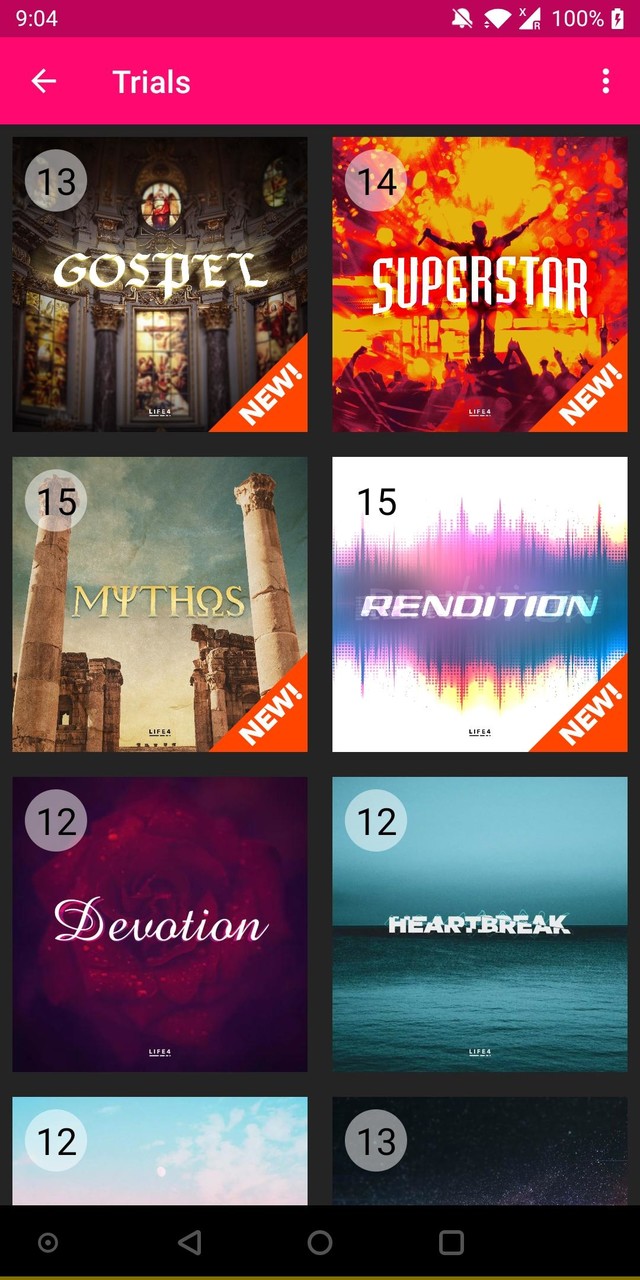The width and height of the screenshot is (640, 1280).
Task: Select the Rendition trial
Action: pos(480,604)
